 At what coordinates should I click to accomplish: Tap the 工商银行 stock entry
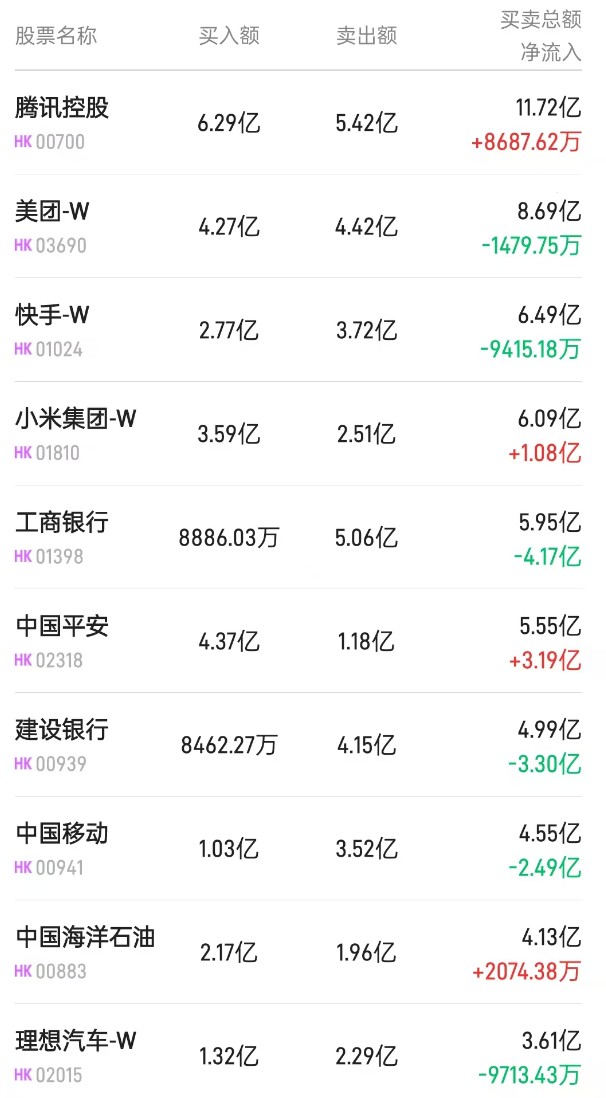(x=62, y=522)
